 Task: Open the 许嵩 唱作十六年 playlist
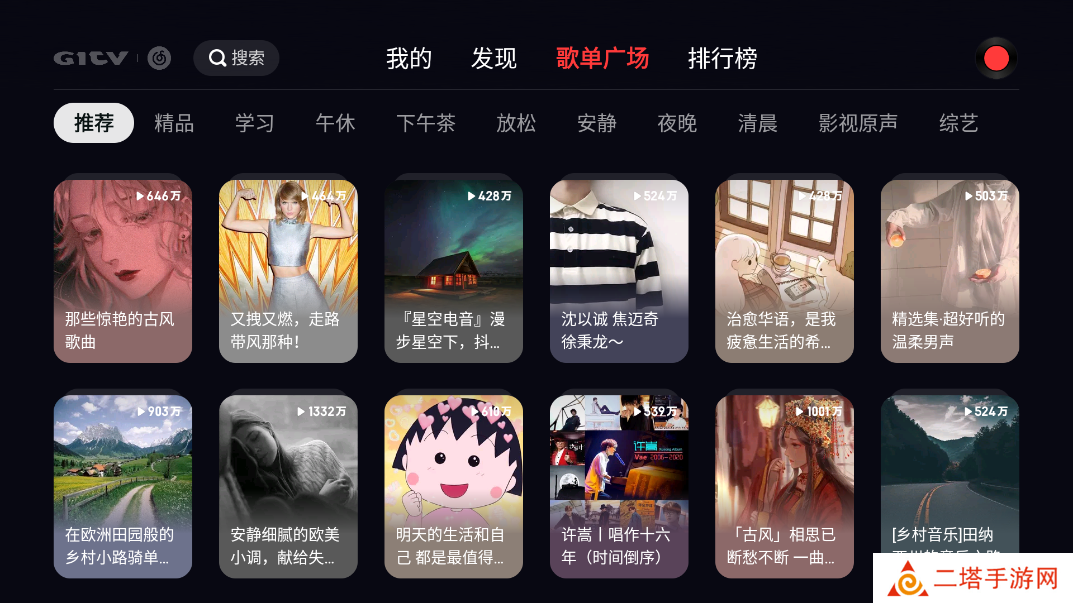tap(619, 486)
